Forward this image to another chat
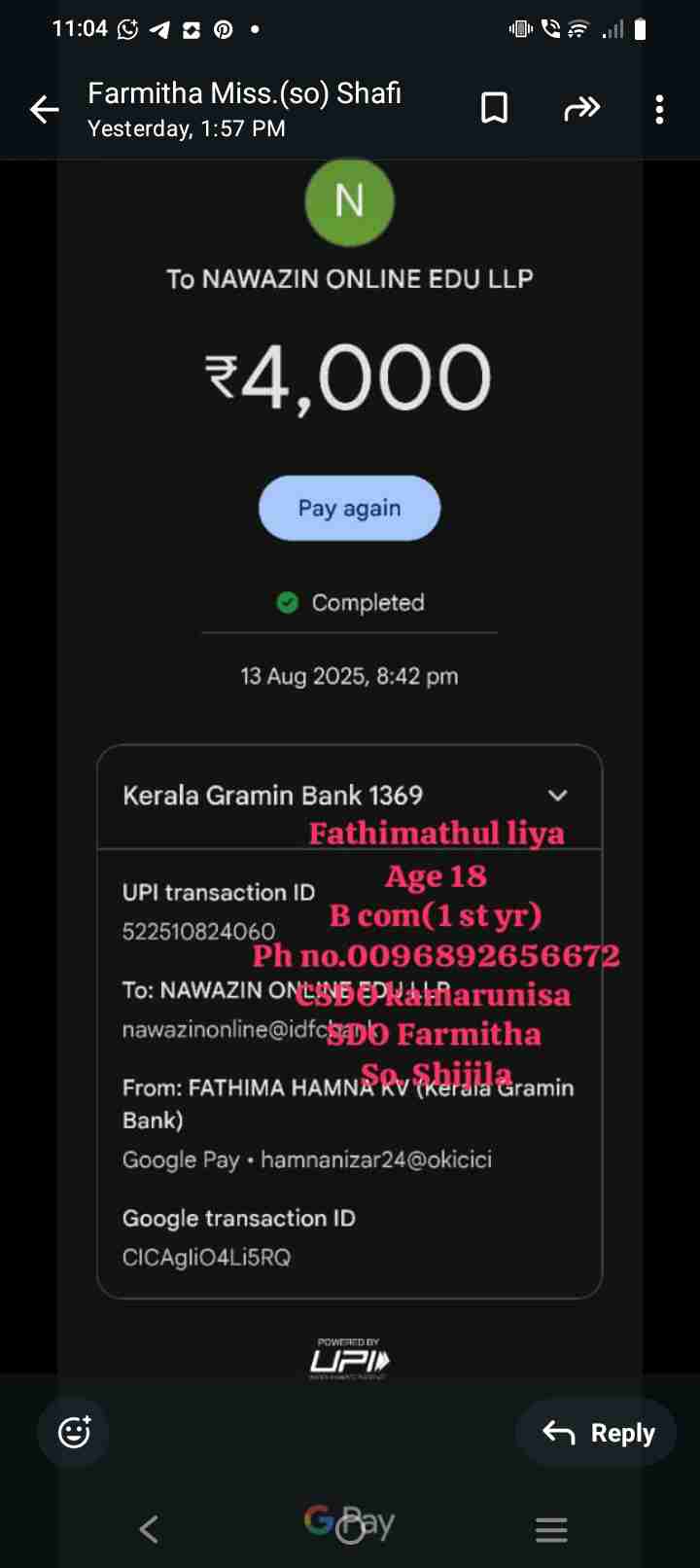 pyautogui.click(x=581, y=108)
